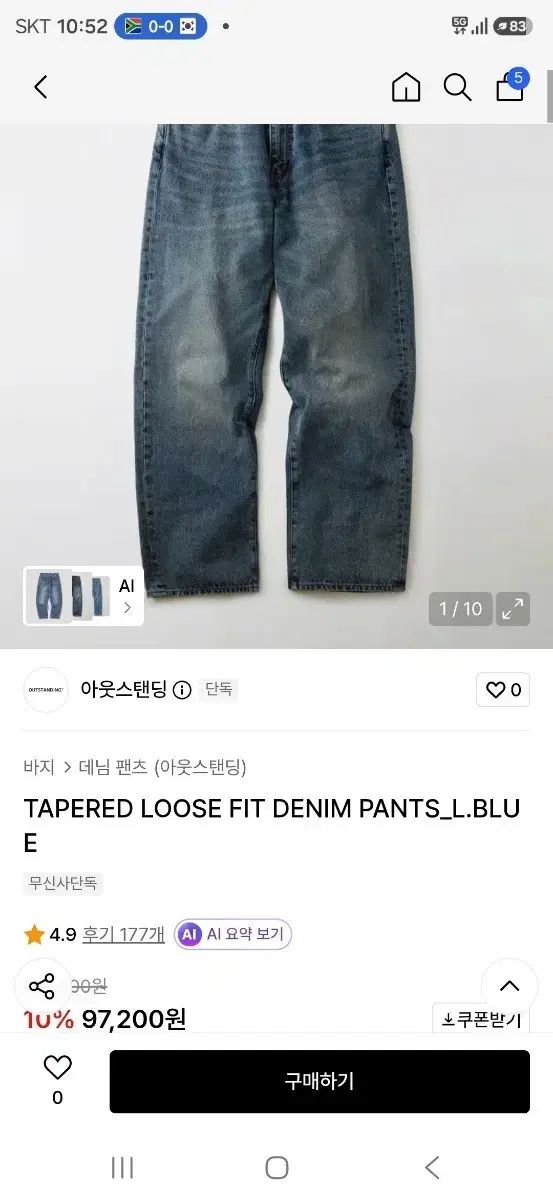Viewport: 553px width, 1200px height.
Task: Tap the AI 요약 보기 chip
Action: [x=233, y=935]
